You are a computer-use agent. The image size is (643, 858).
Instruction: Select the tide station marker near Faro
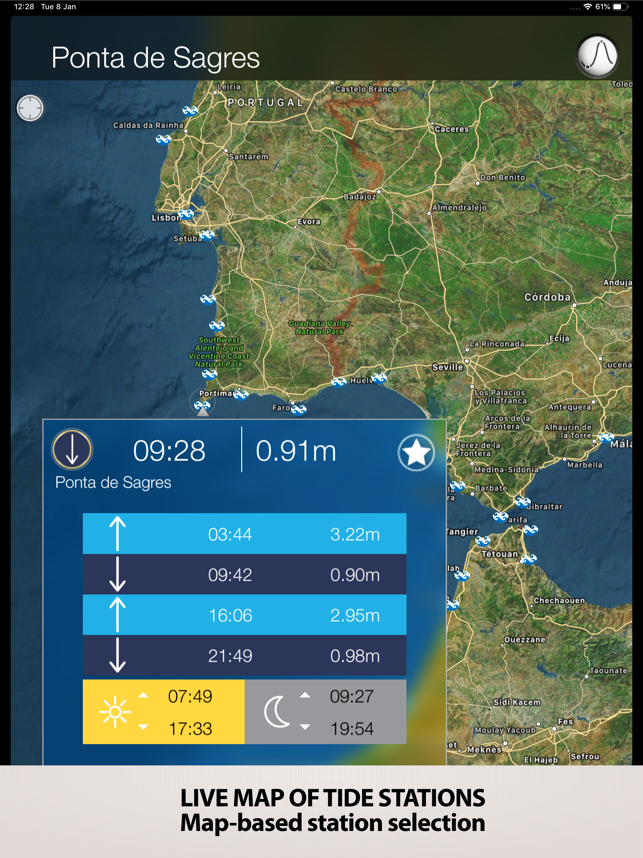[298, 408]
